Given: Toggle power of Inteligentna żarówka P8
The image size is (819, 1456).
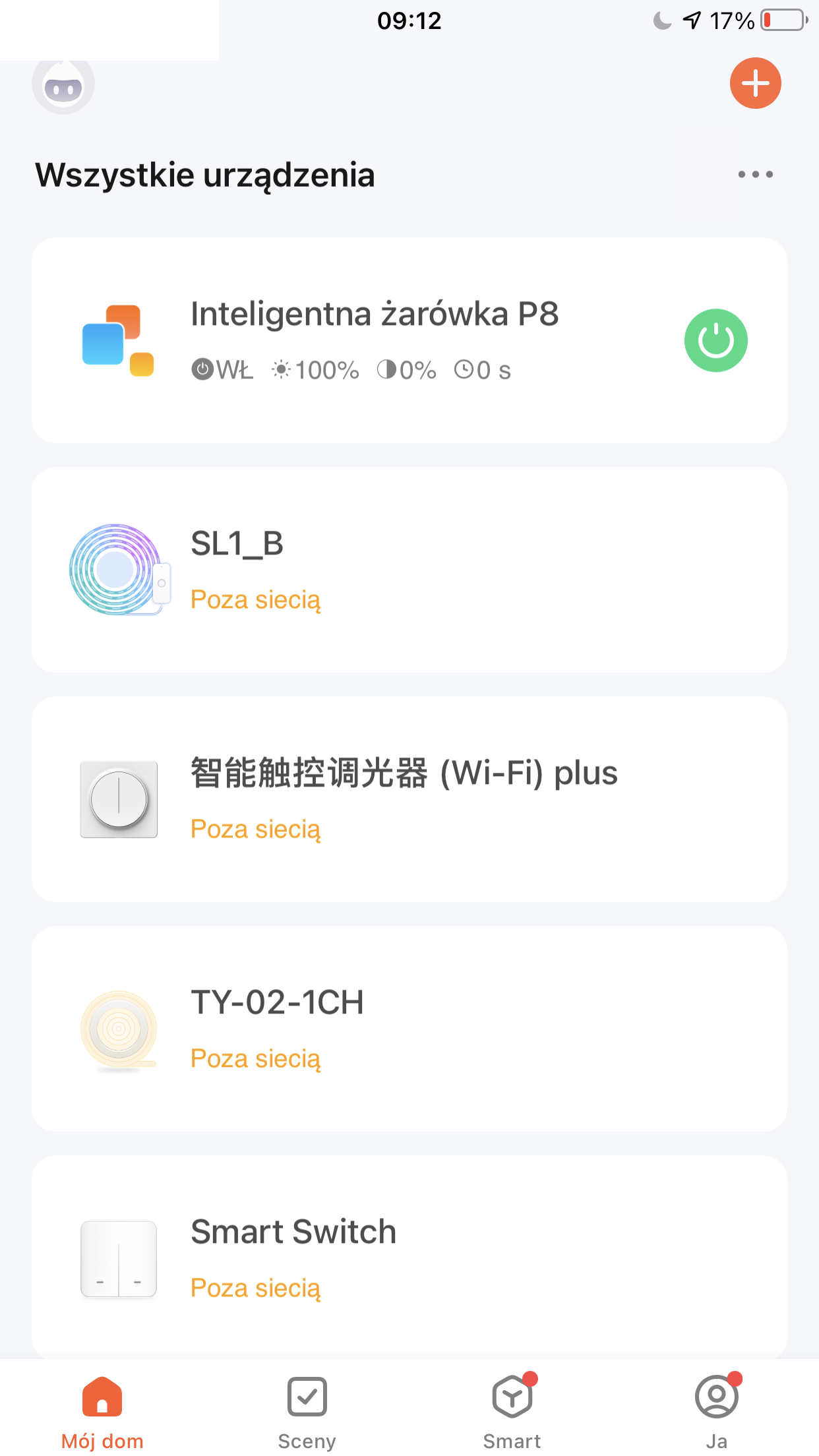Looking at the screenshot, I should tap(715, 340).
